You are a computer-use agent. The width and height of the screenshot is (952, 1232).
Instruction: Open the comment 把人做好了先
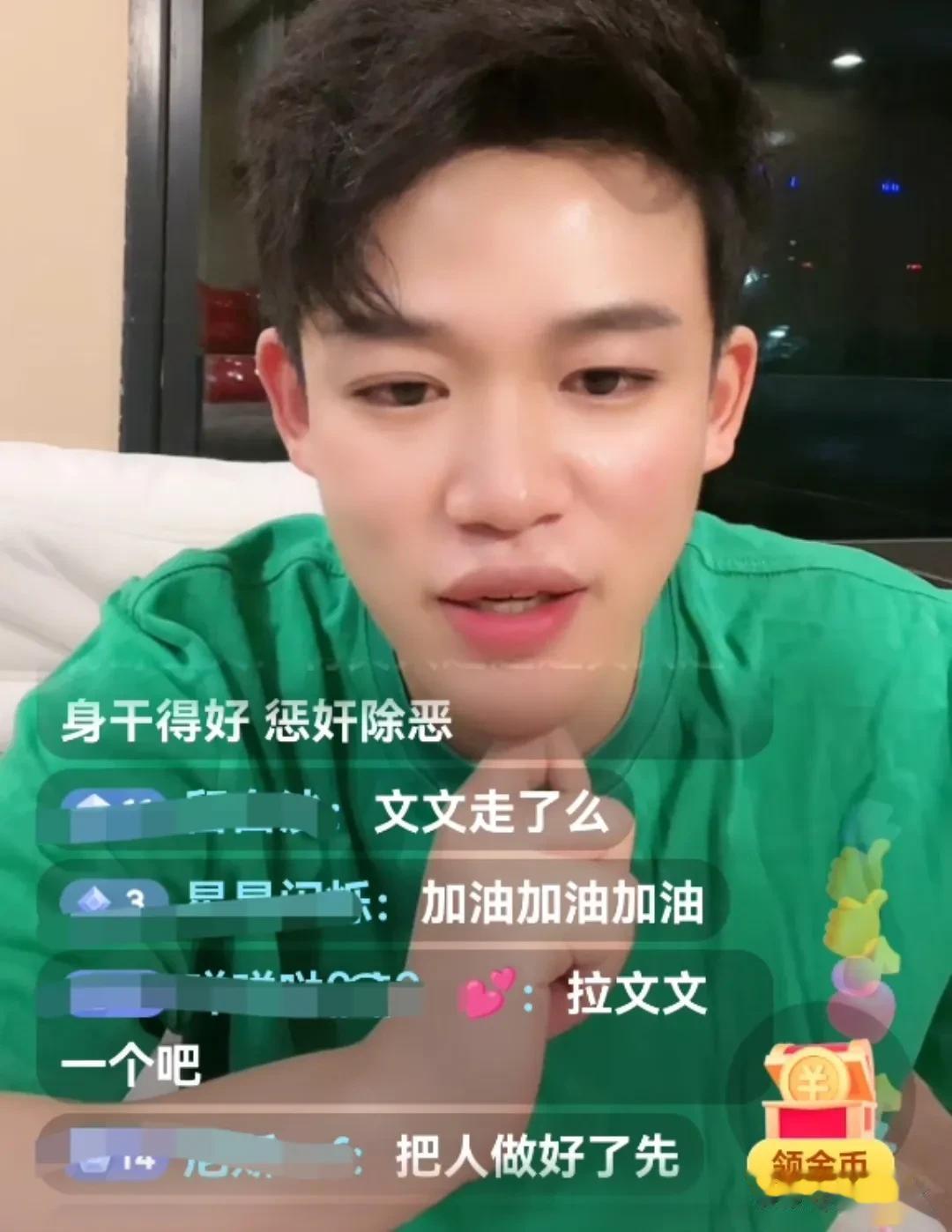click(536, 1157)
